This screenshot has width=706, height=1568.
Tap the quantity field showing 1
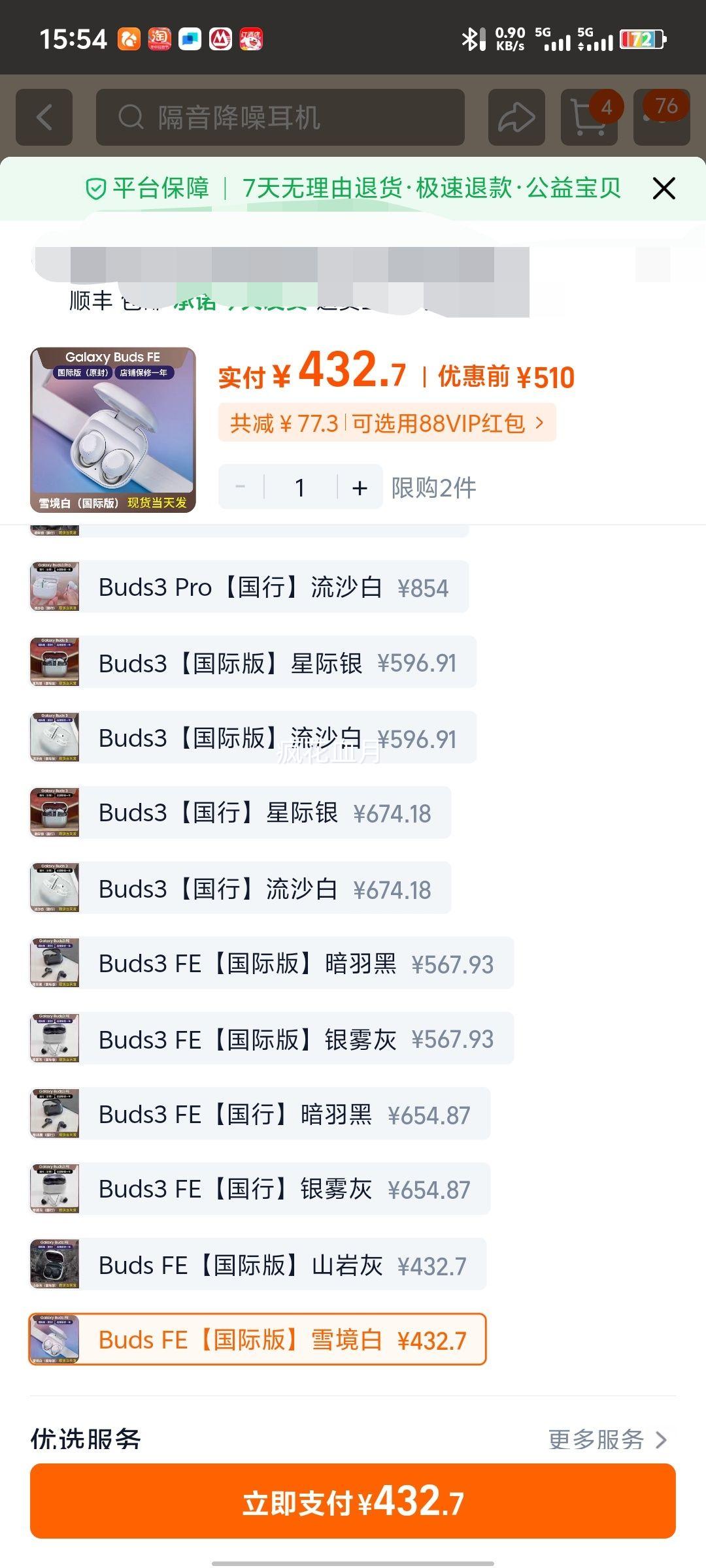pos(299,487)
